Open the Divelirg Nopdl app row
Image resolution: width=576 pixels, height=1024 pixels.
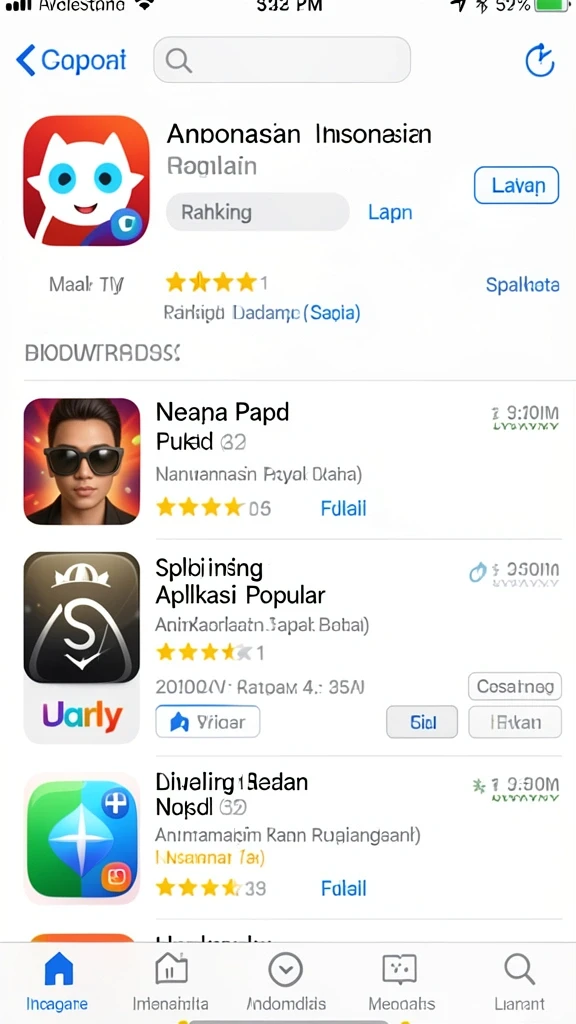[x=293, y=838]
